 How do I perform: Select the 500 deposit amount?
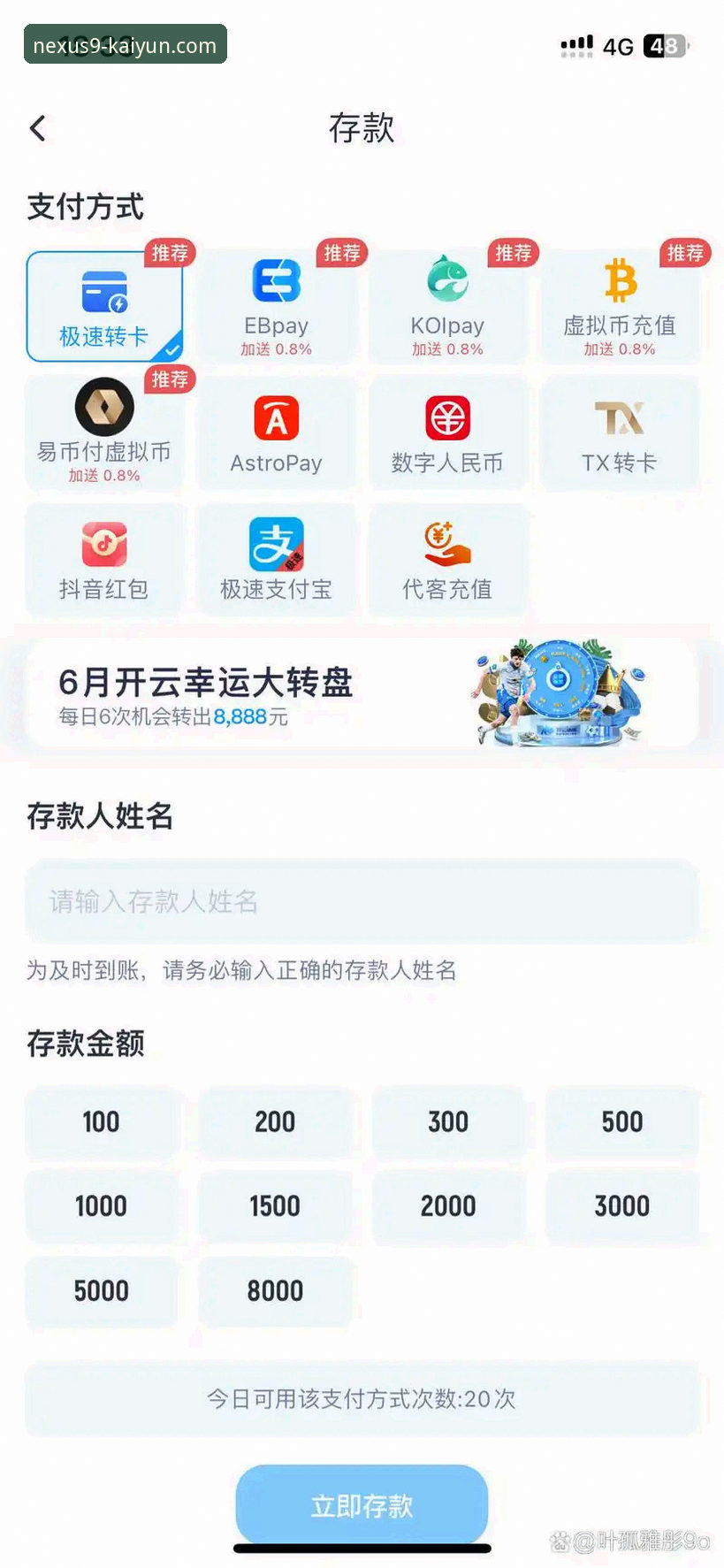click(622, 1121)
